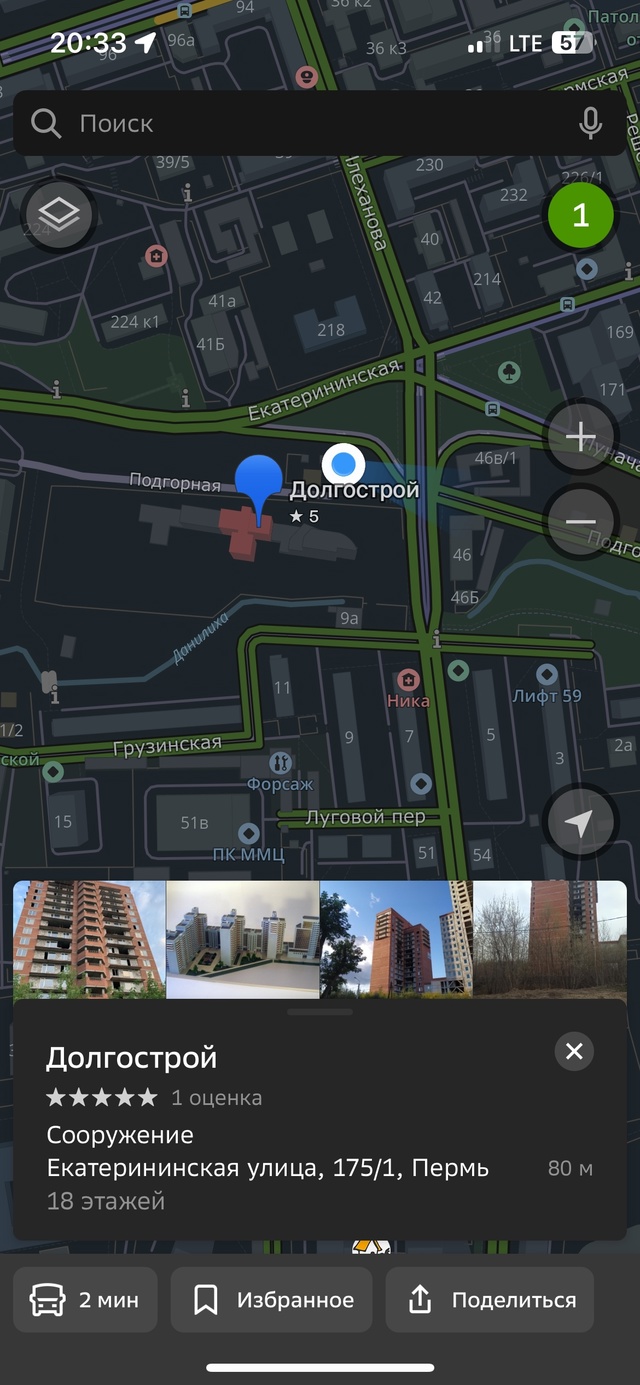The image size is (640, 1385).
Task: Zoom out the map with minus button
Action: click(580, 522)
